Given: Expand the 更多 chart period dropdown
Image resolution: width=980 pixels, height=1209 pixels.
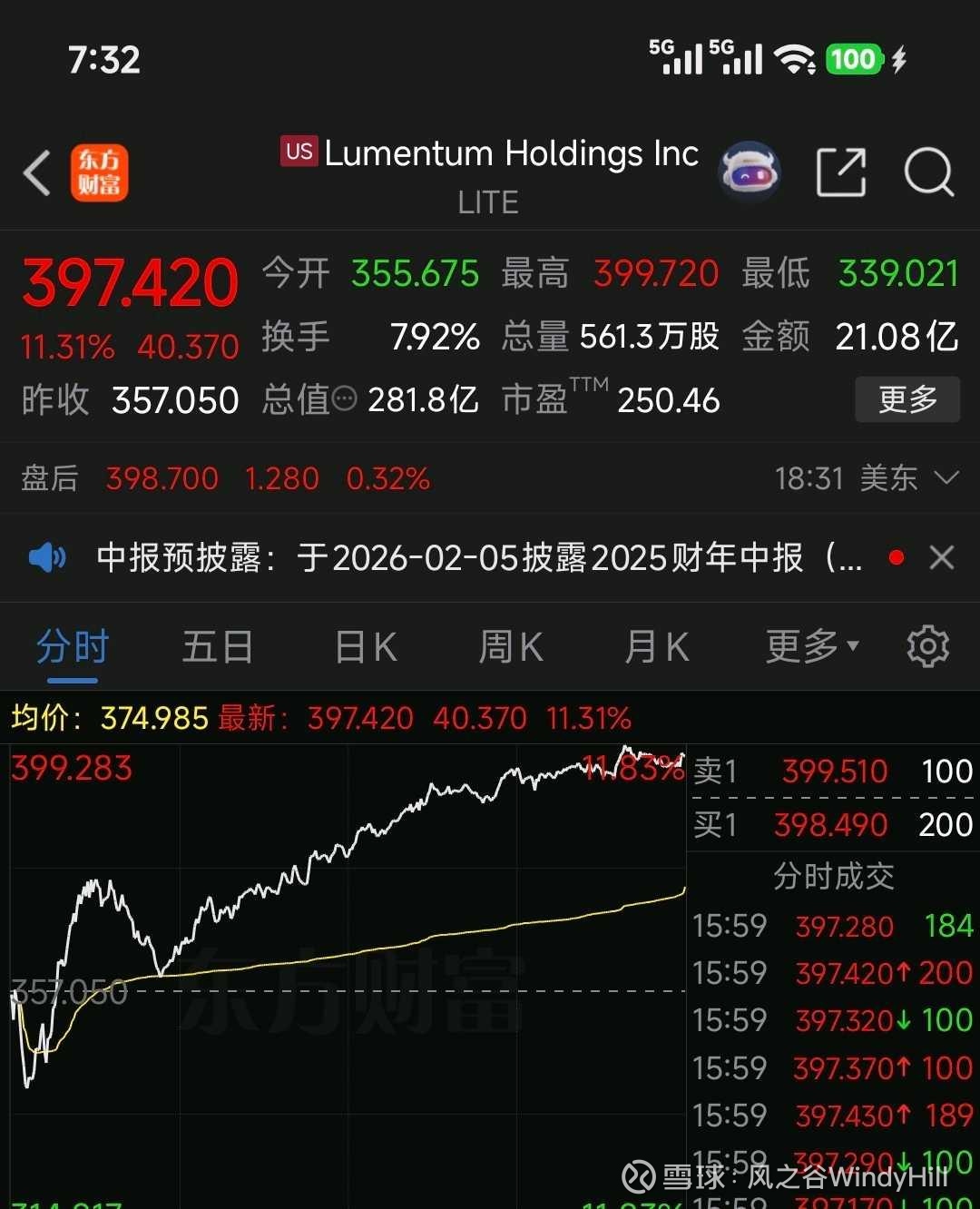Looking at the screenshot, I should pyautogui.click(x=812, y=647).
